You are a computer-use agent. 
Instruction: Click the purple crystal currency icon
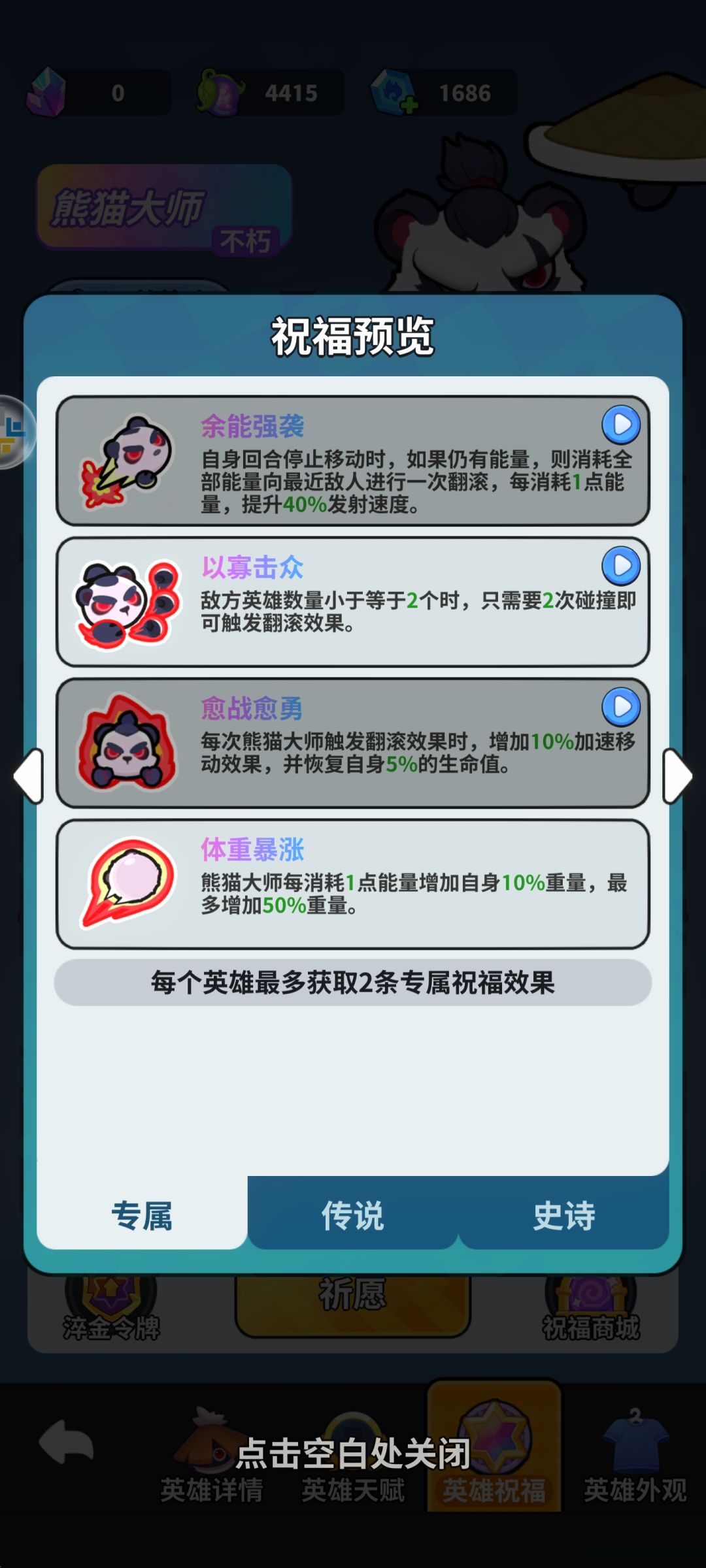tap(47, 93)
